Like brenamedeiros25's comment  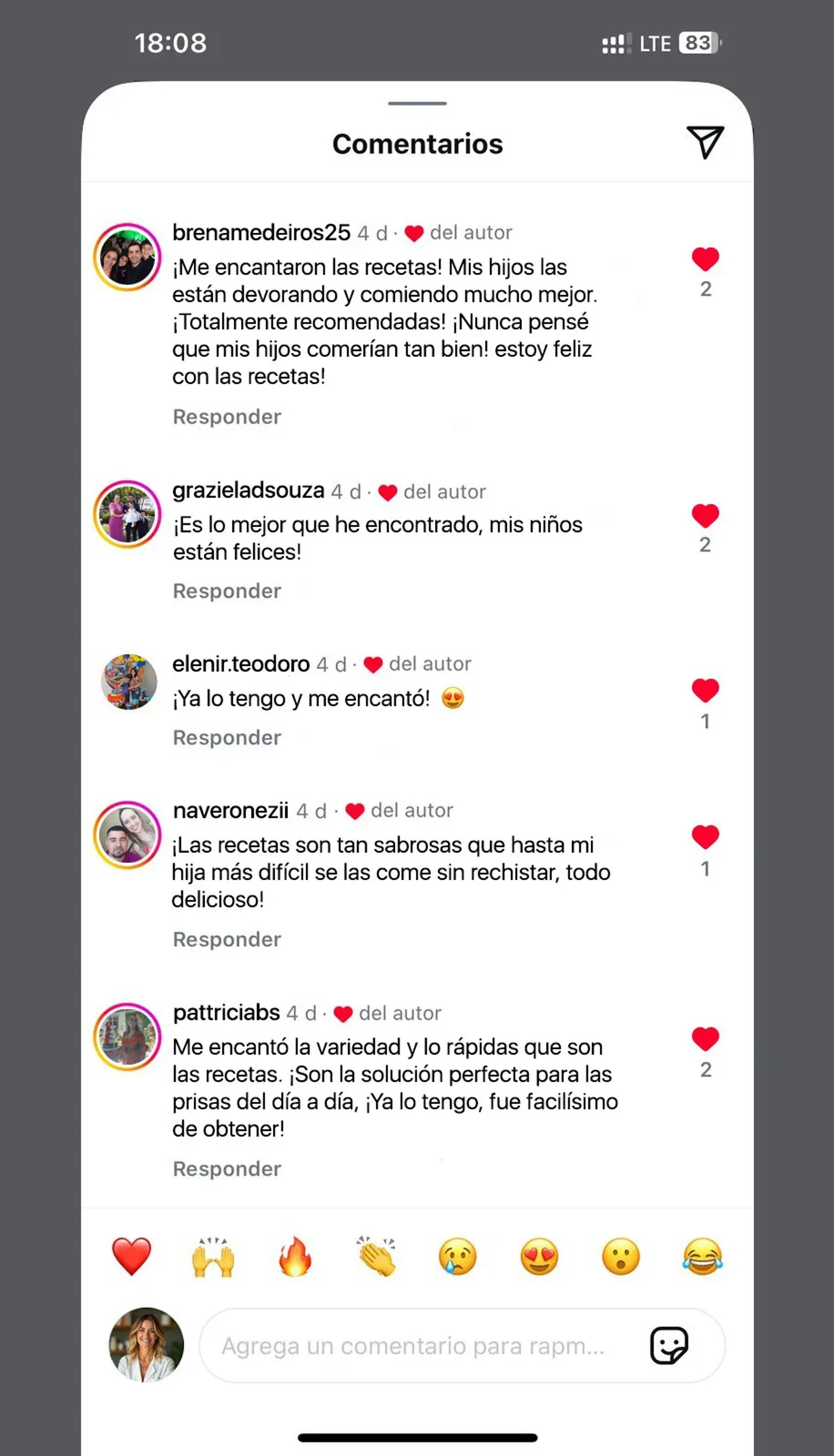coord(705,259)
